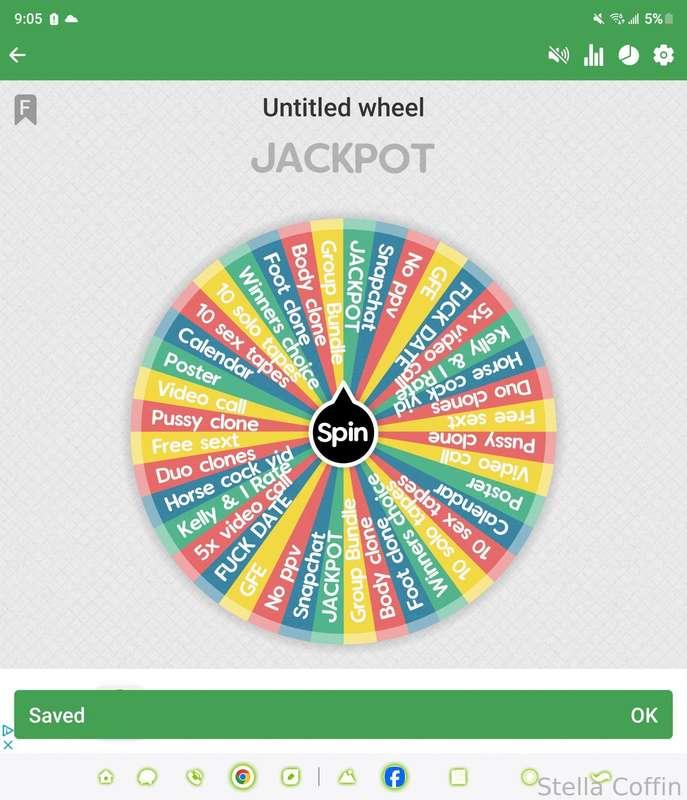
Task: Dismiss the Saved message with OK
Action: (644, 715)
